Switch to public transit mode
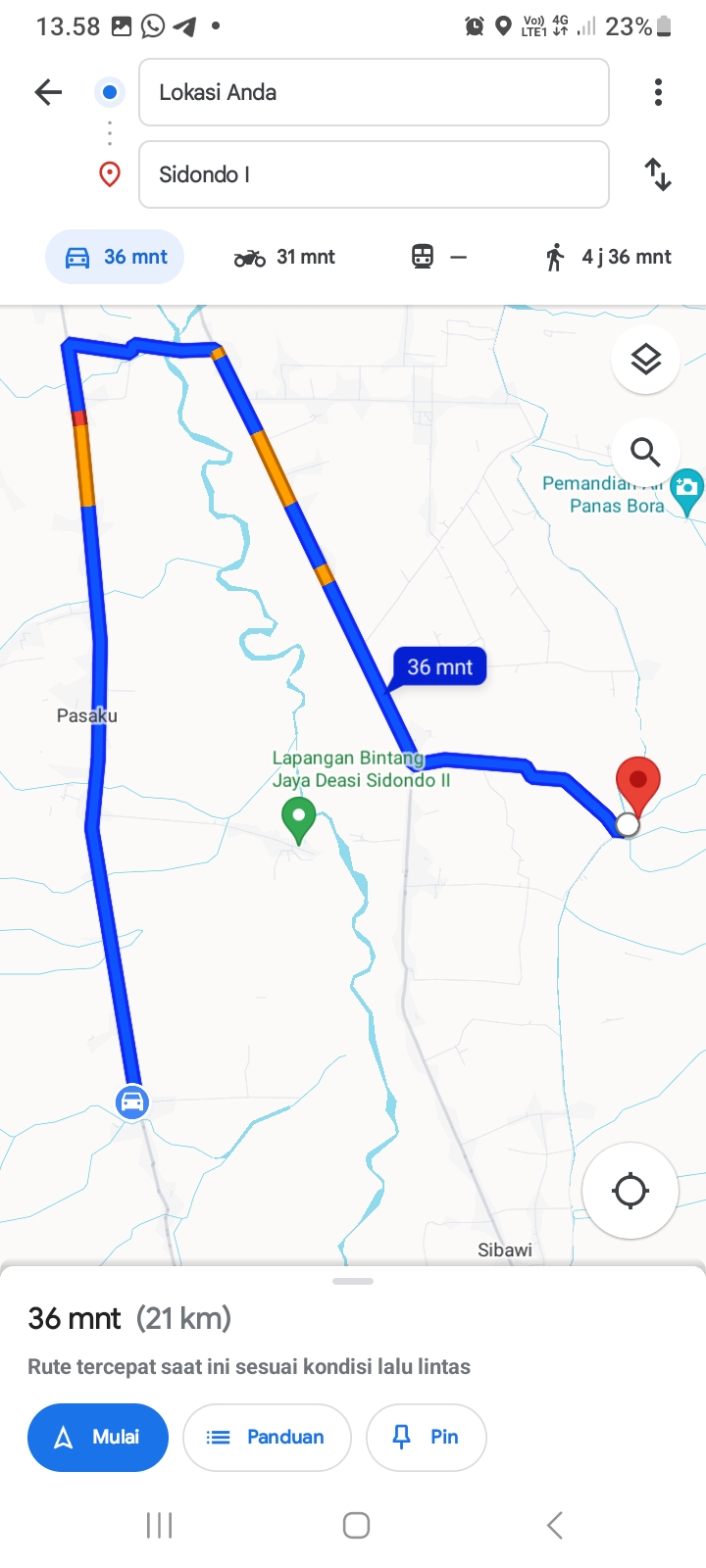Screen dimensions: 706x1568 [x=438, y=257]
